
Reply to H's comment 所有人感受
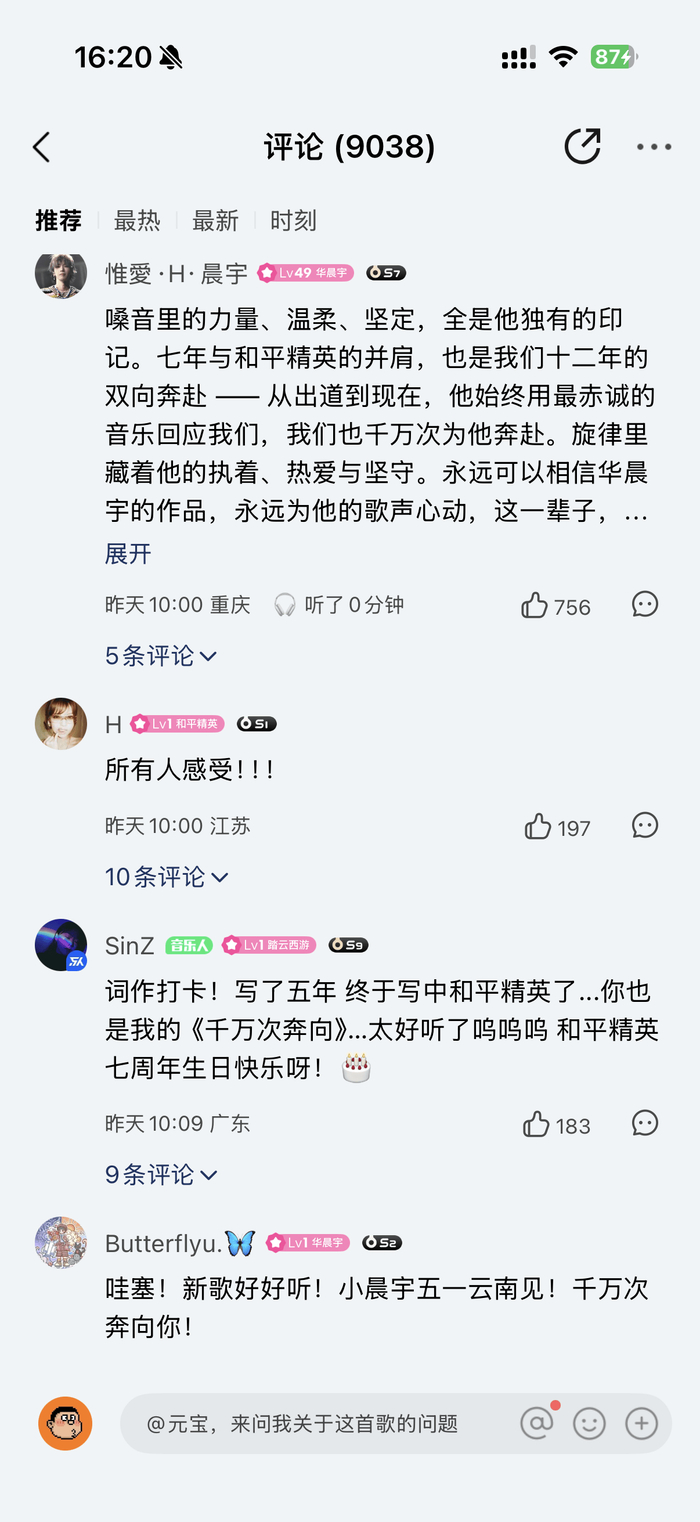coord(645,825)
